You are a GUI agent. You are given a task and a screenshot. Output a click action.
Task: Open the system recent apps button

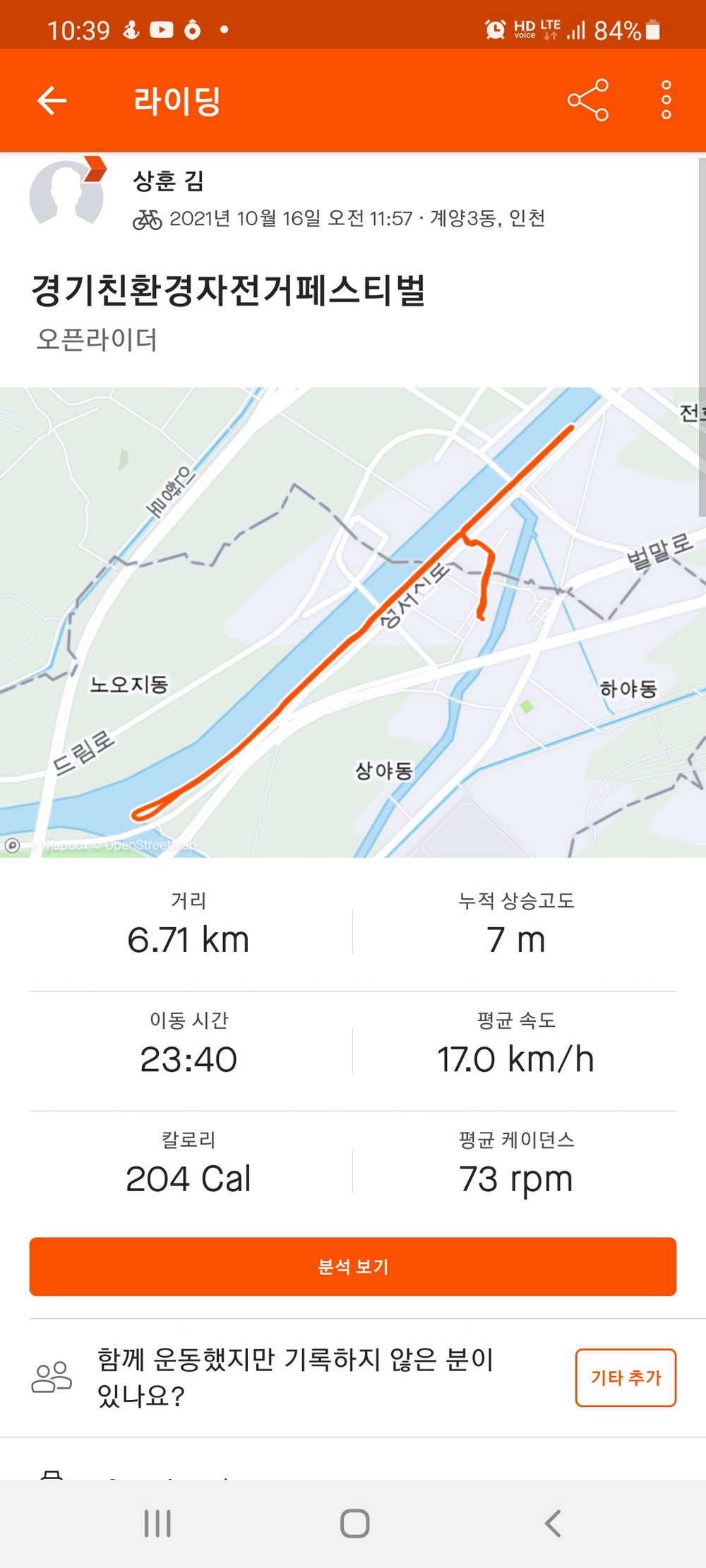[157, 1523]
